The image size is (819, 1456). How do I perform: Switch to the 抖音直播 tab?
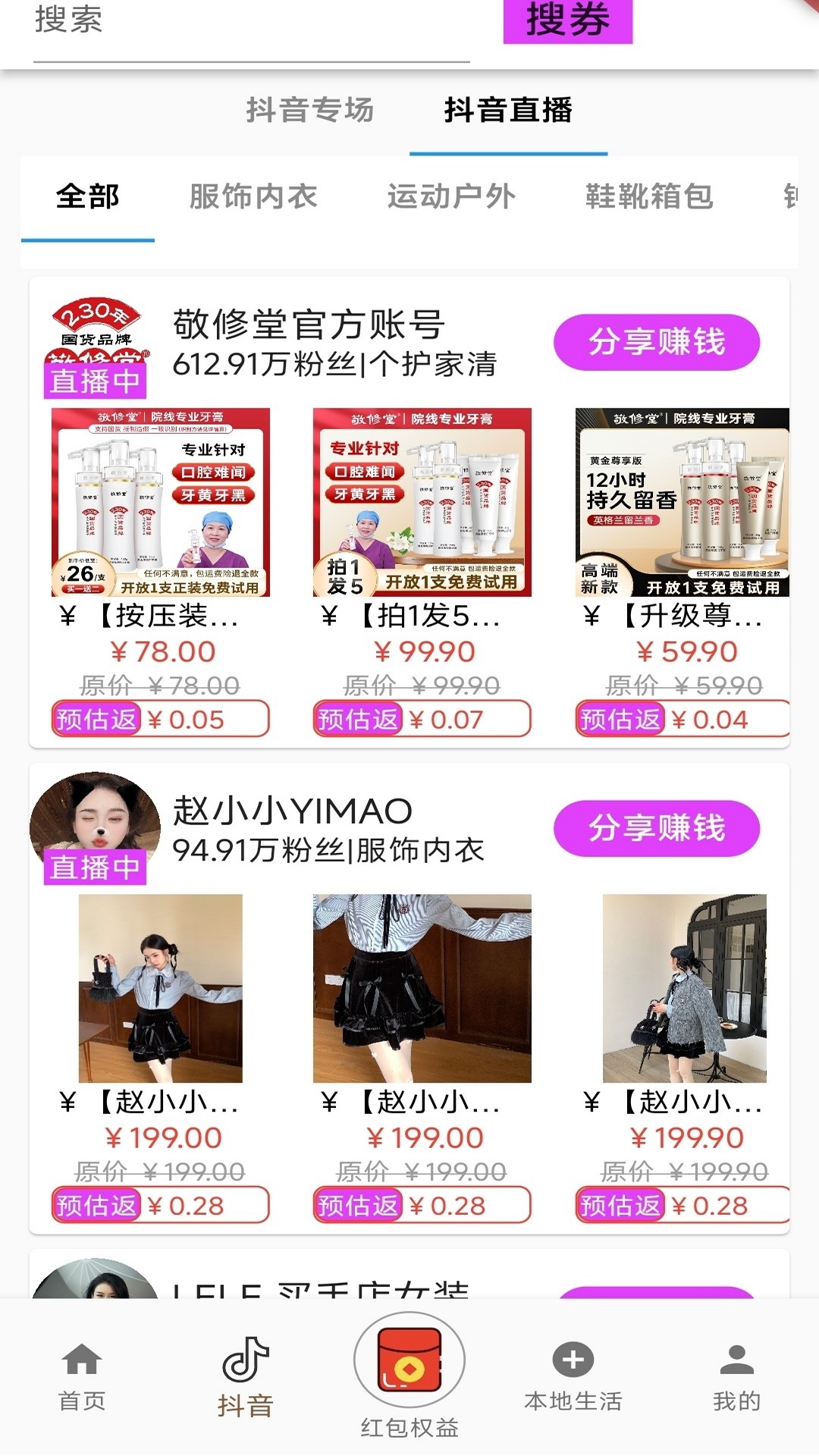(508, 111)
